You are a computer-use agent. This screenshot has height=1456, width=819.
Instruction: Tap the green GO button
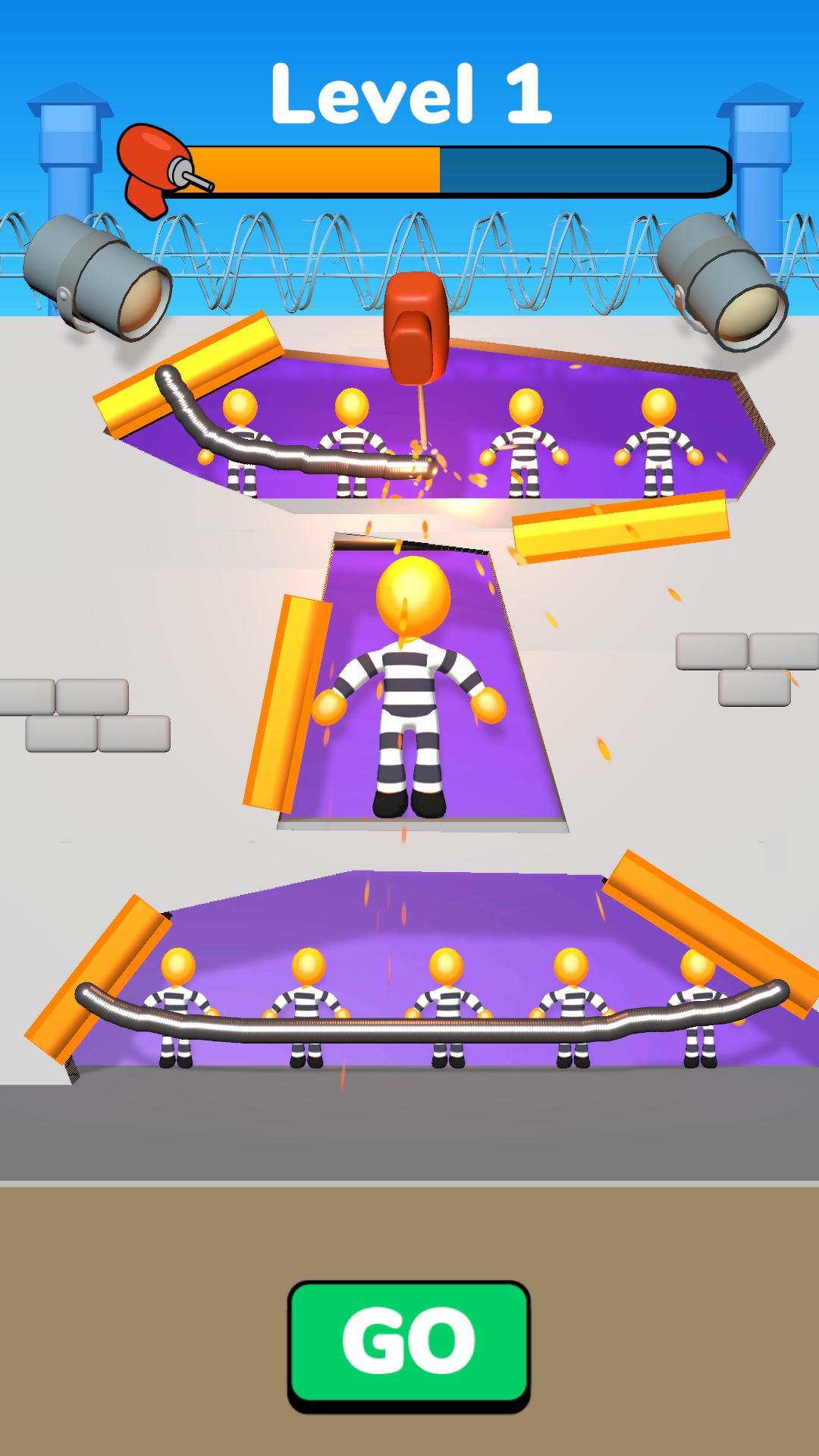tap(409, 1345)
